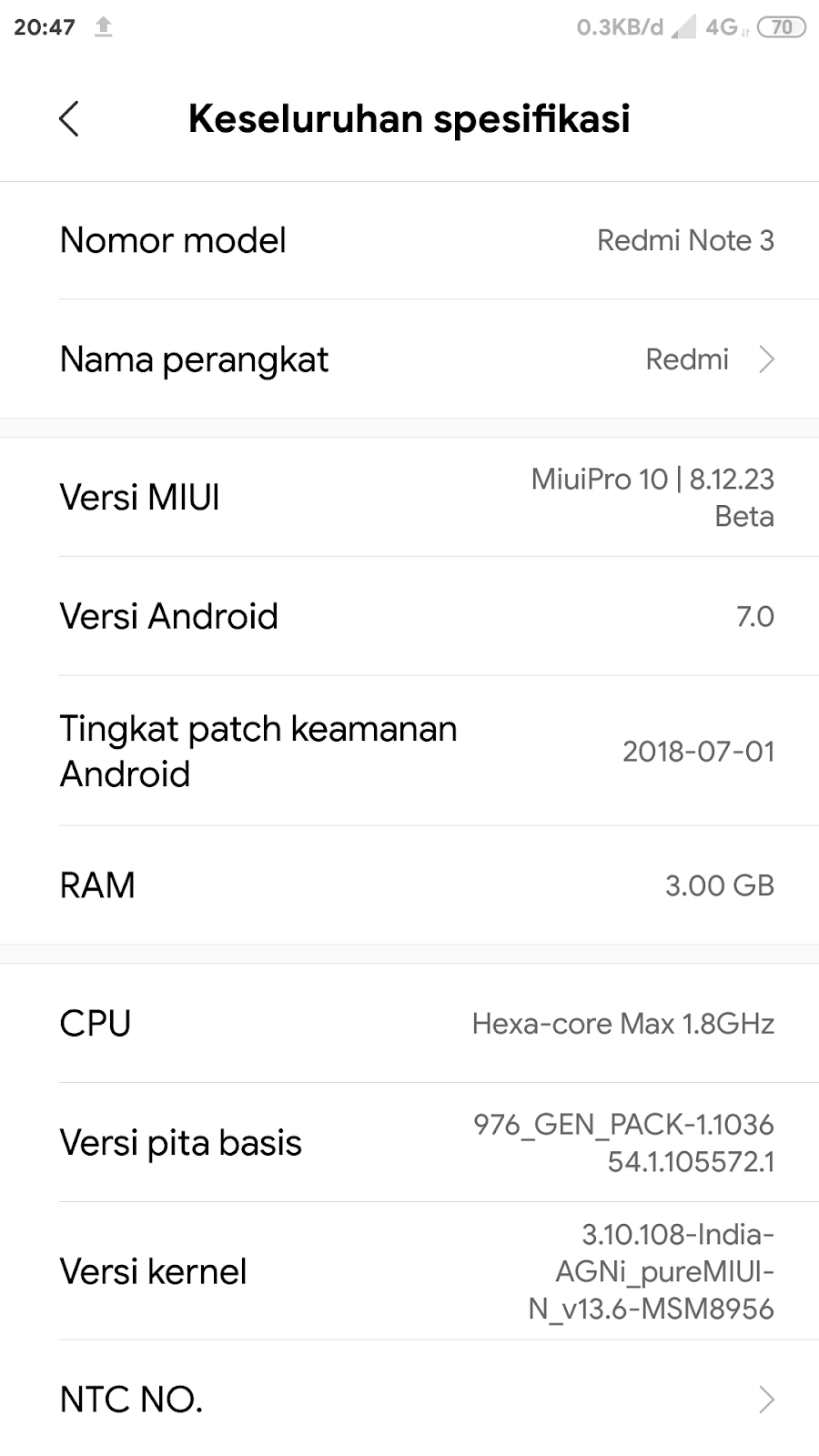819x1456 pixels.
Task: Tap the MiuiPro 10 Beta version text
Action: point(652,497)
